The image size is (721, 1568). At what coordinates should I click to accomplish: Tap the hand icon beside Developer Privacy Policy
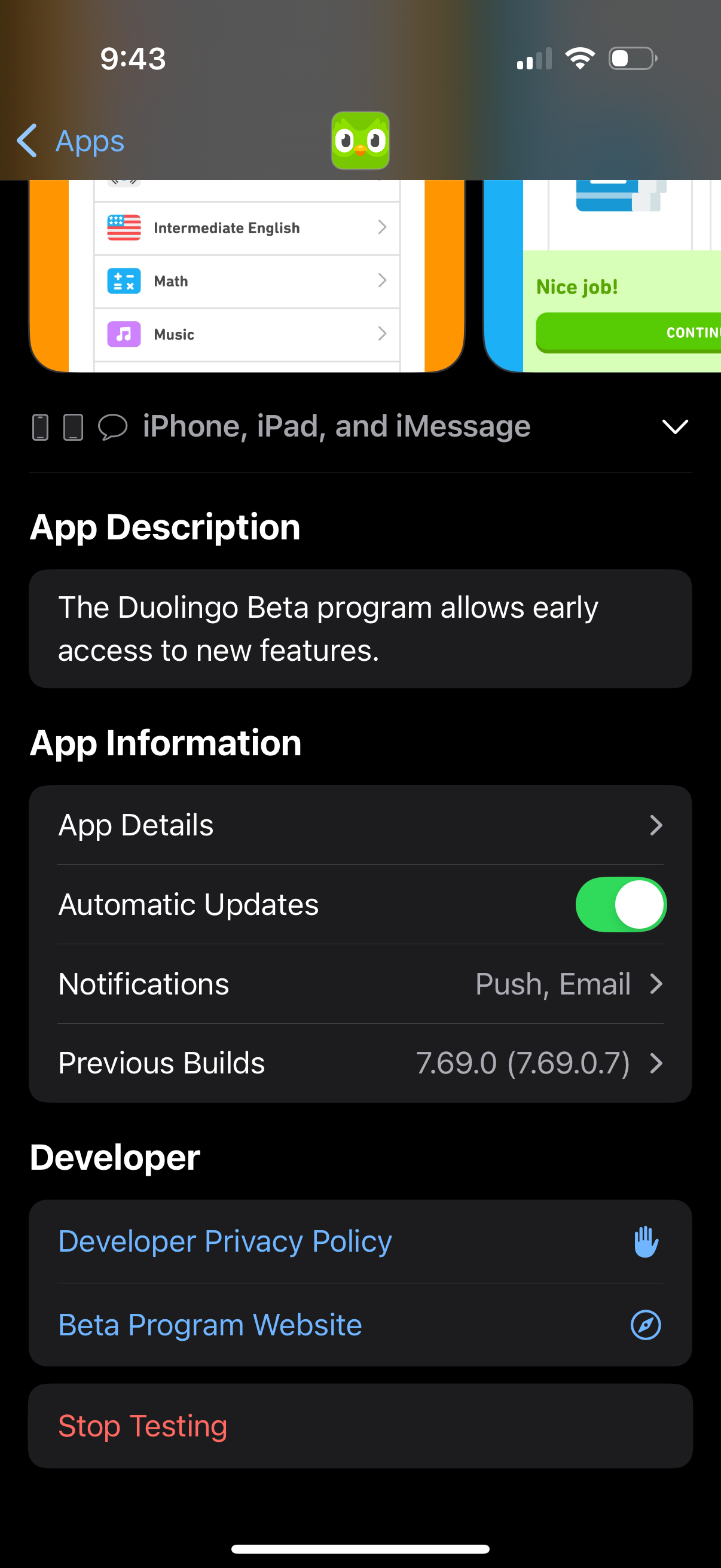pyautogui.click(x=646, y=1240)
